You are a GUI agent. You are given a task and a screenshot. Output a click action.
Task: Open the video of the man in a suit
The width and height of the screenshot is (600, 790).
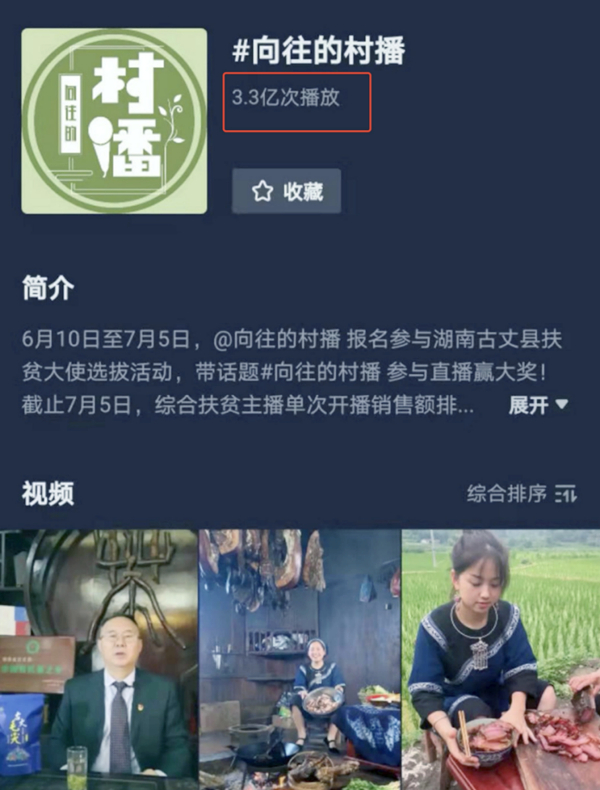point(99,660)
